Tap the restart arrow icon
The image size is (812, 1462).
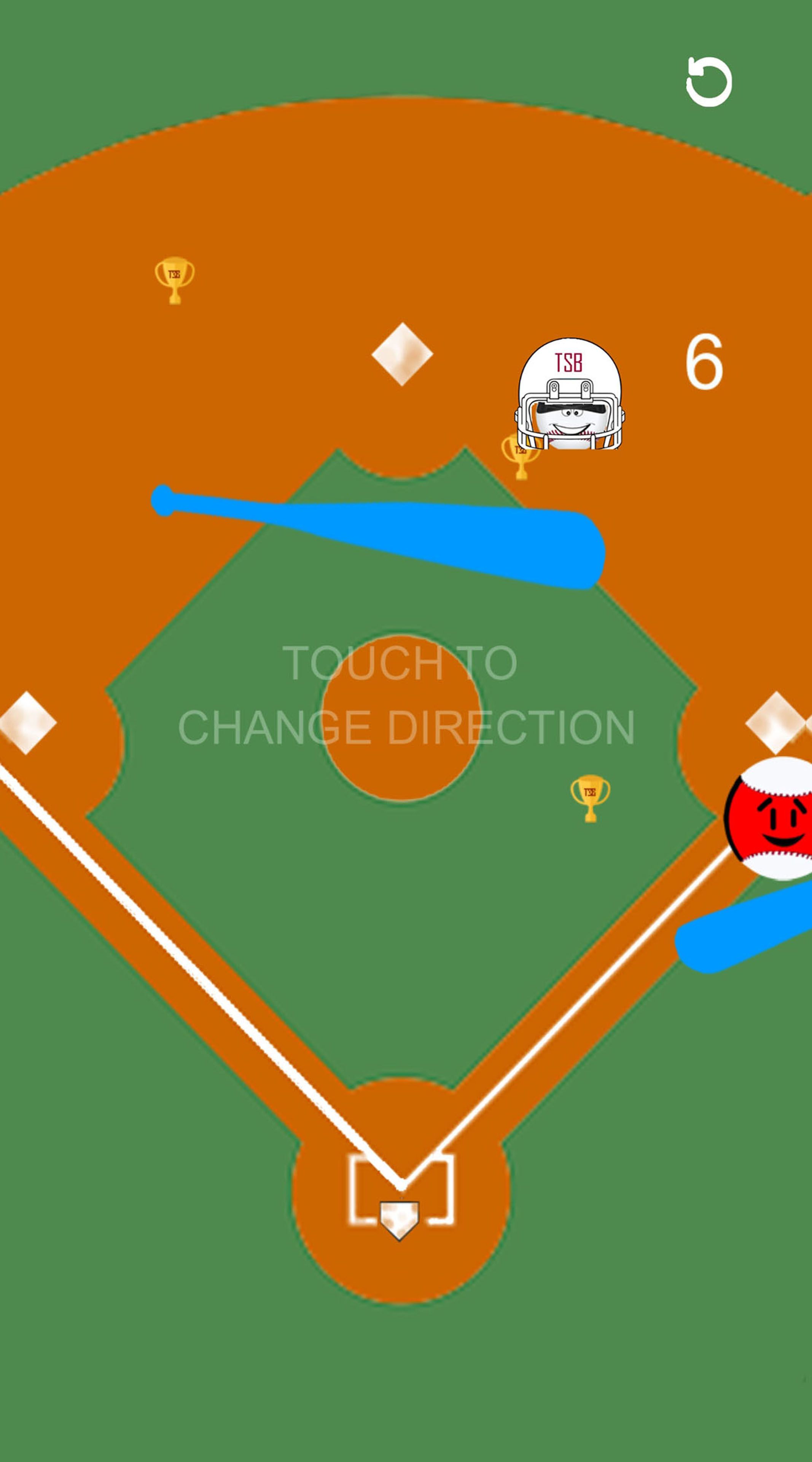(709, 82)
